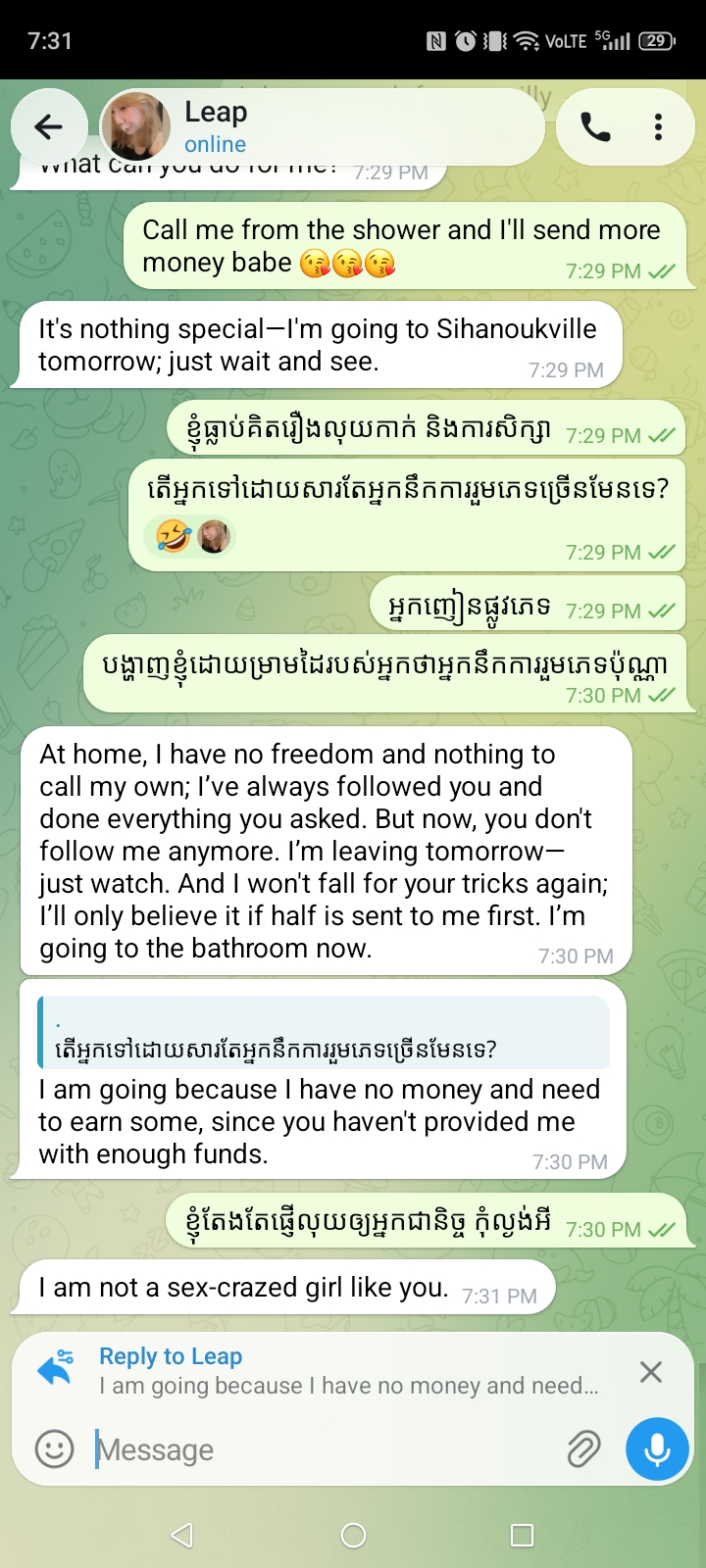
Task: Open the chat overflow menu
Action: tap(658, 126)
